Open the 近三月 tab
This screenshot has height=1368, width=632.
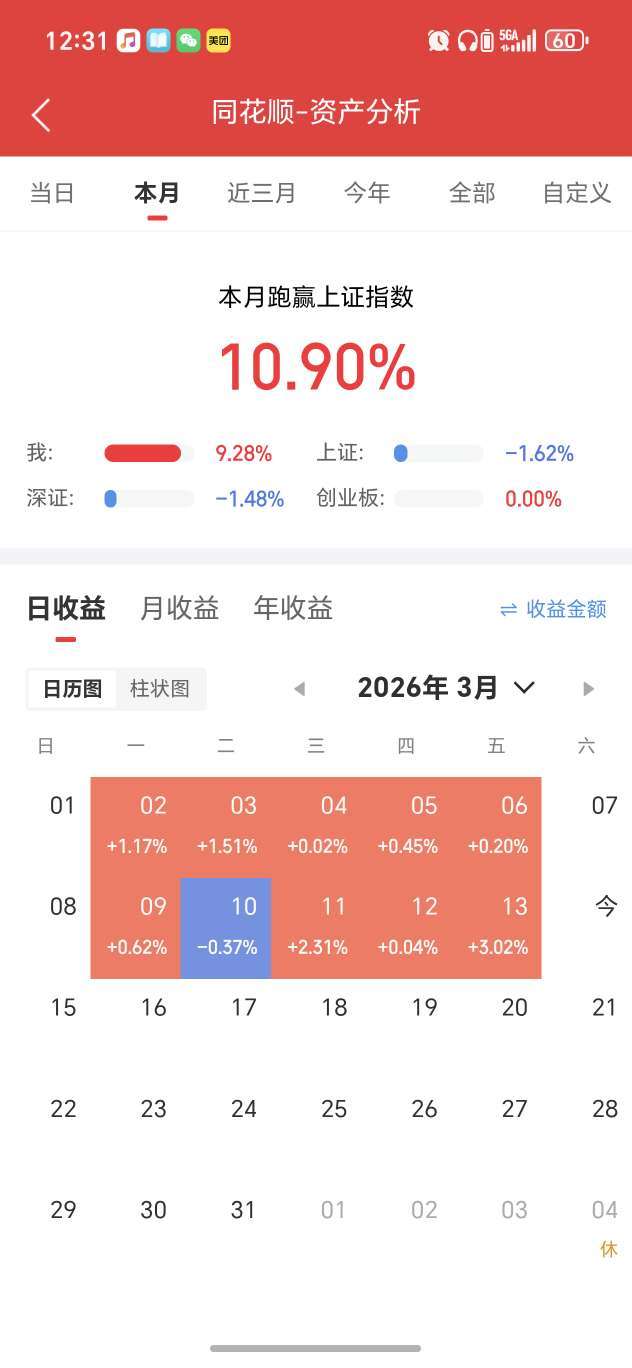pyautogui.click(x=262, y=193)
